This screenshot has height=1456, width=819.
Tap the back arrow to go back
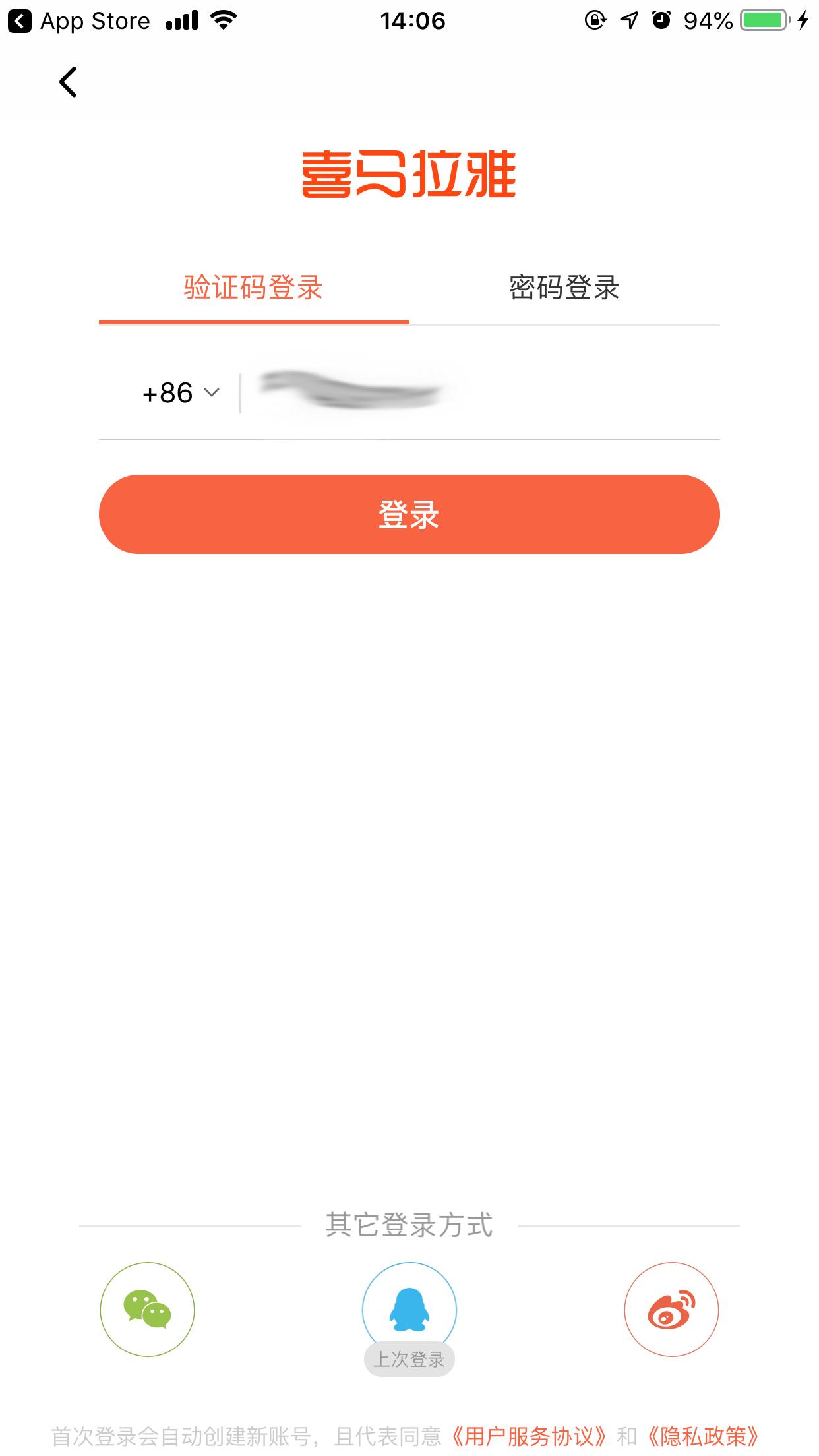(x=67, y=82)
